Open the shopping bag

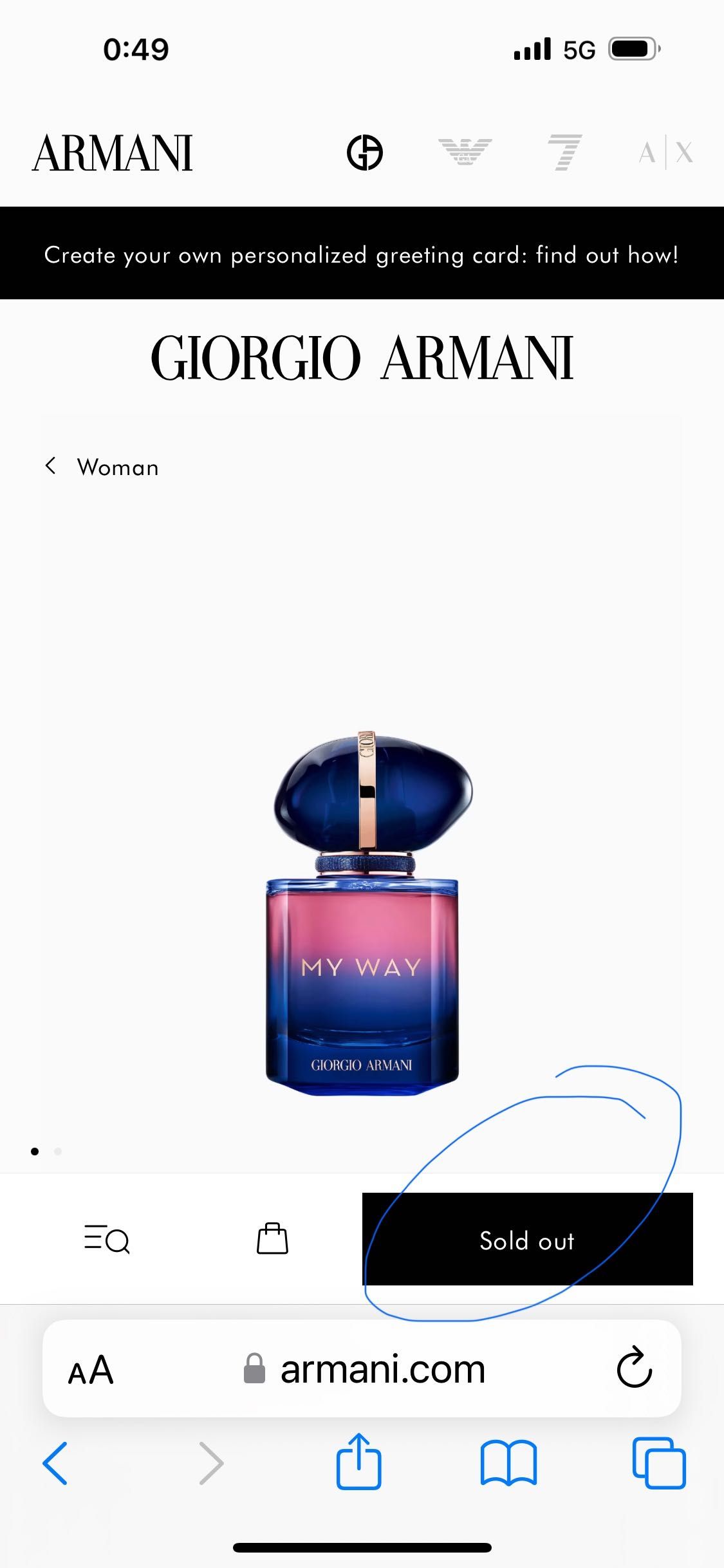click(x=272, y=1238)
